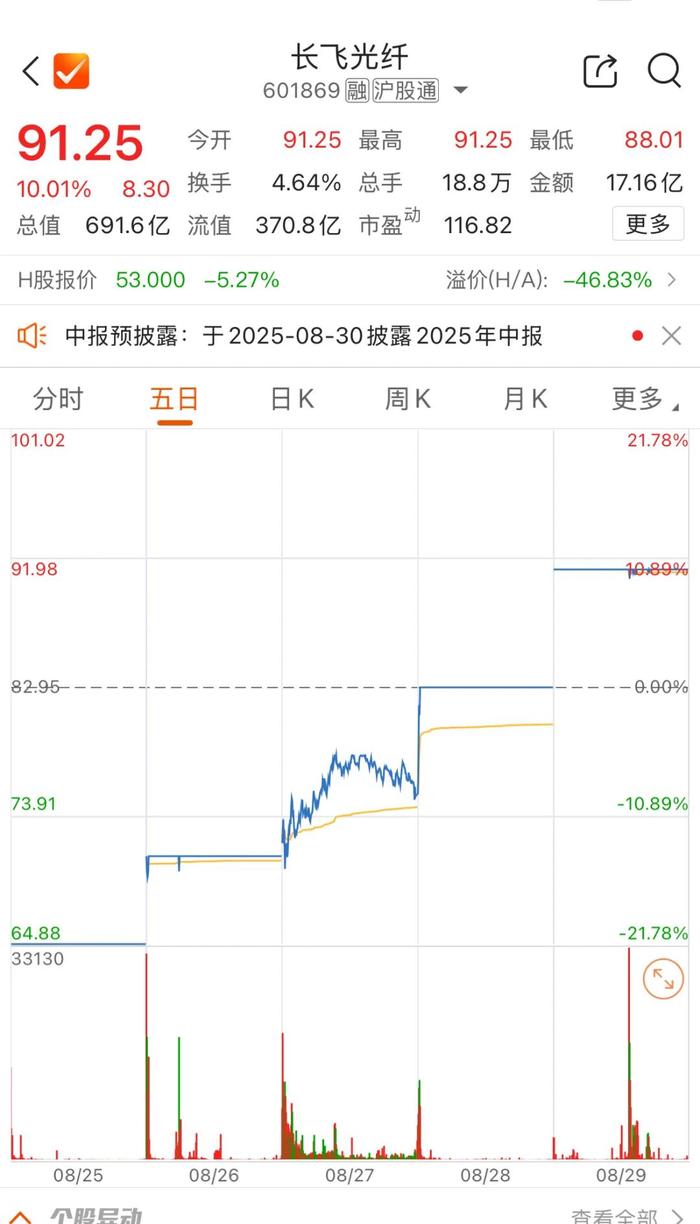Switch to the 日K chart tab
Screen dimensions: 700x1224
(x=292, y=399)
